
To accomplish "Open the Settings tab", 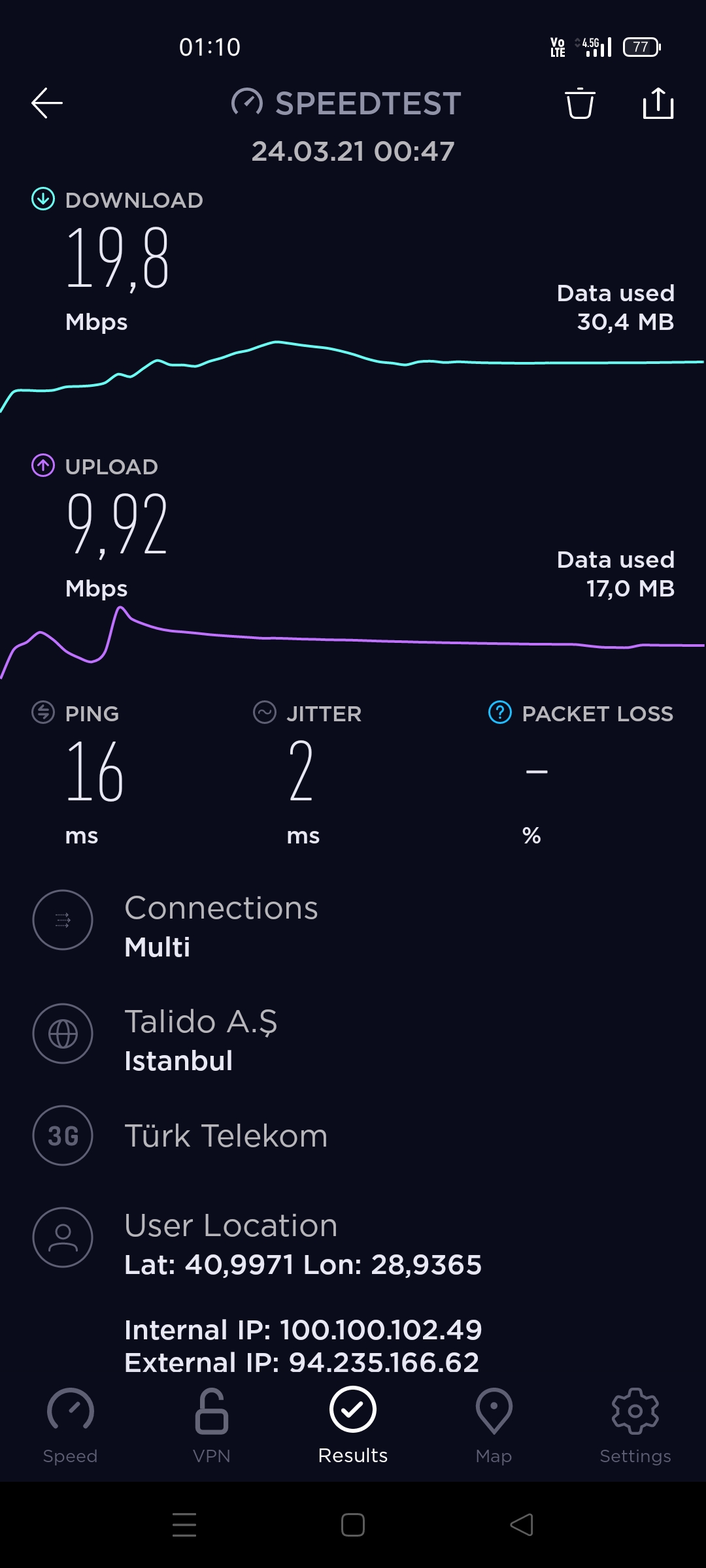I will [x=635, y=1427].
